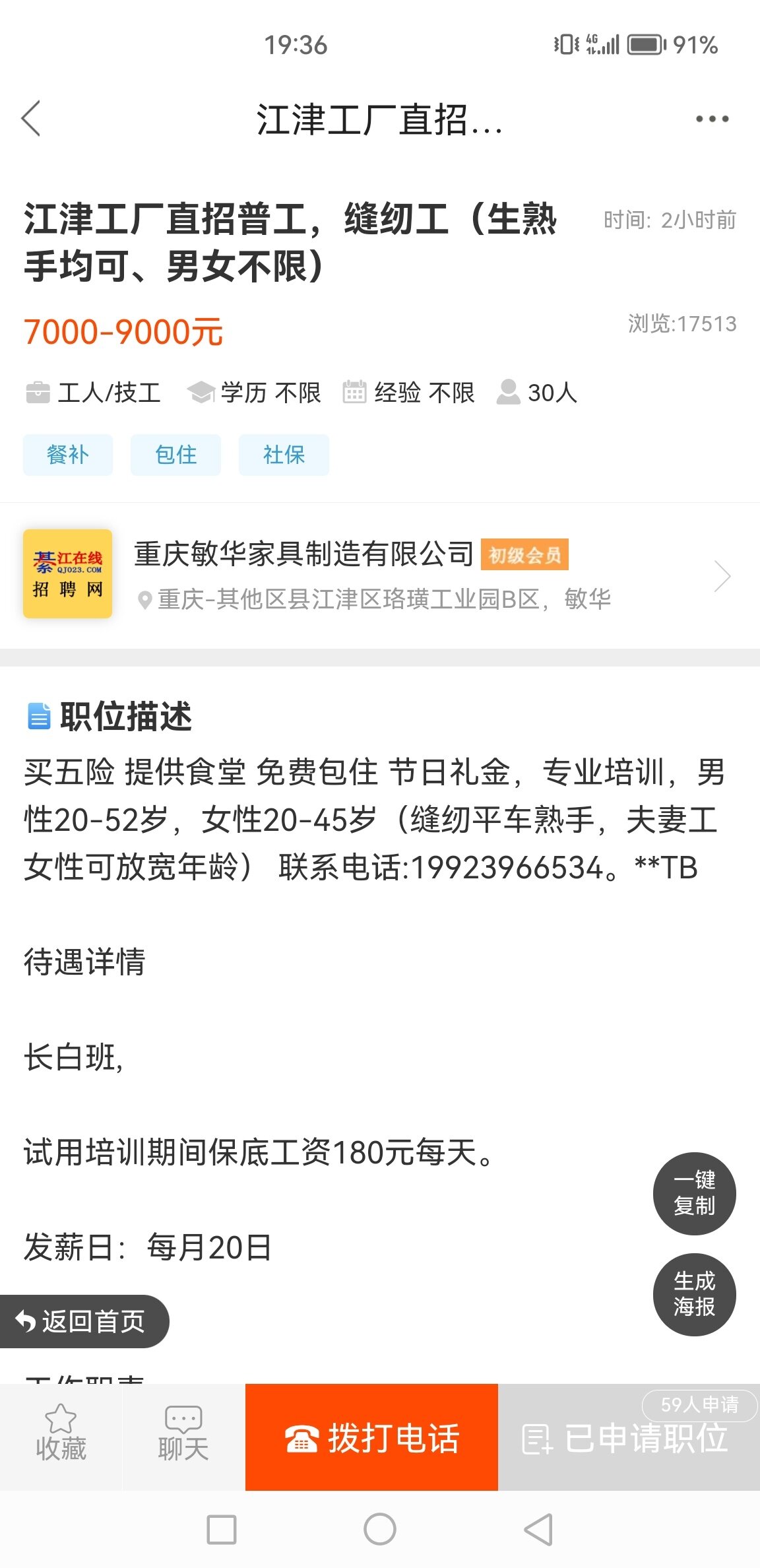Tap the system home button

380,1529
